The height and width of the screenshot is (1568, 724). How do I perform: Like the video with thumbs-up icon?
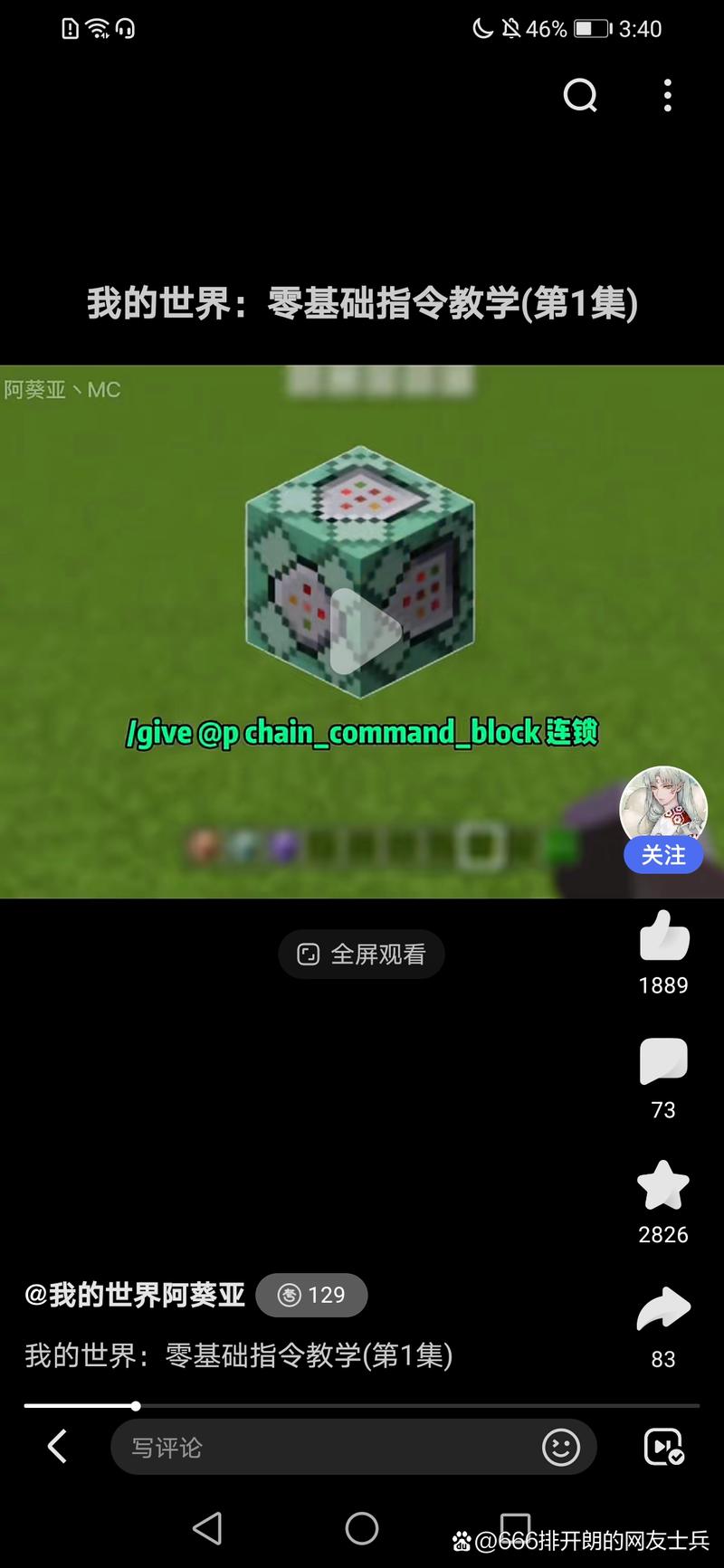(663, 936)
